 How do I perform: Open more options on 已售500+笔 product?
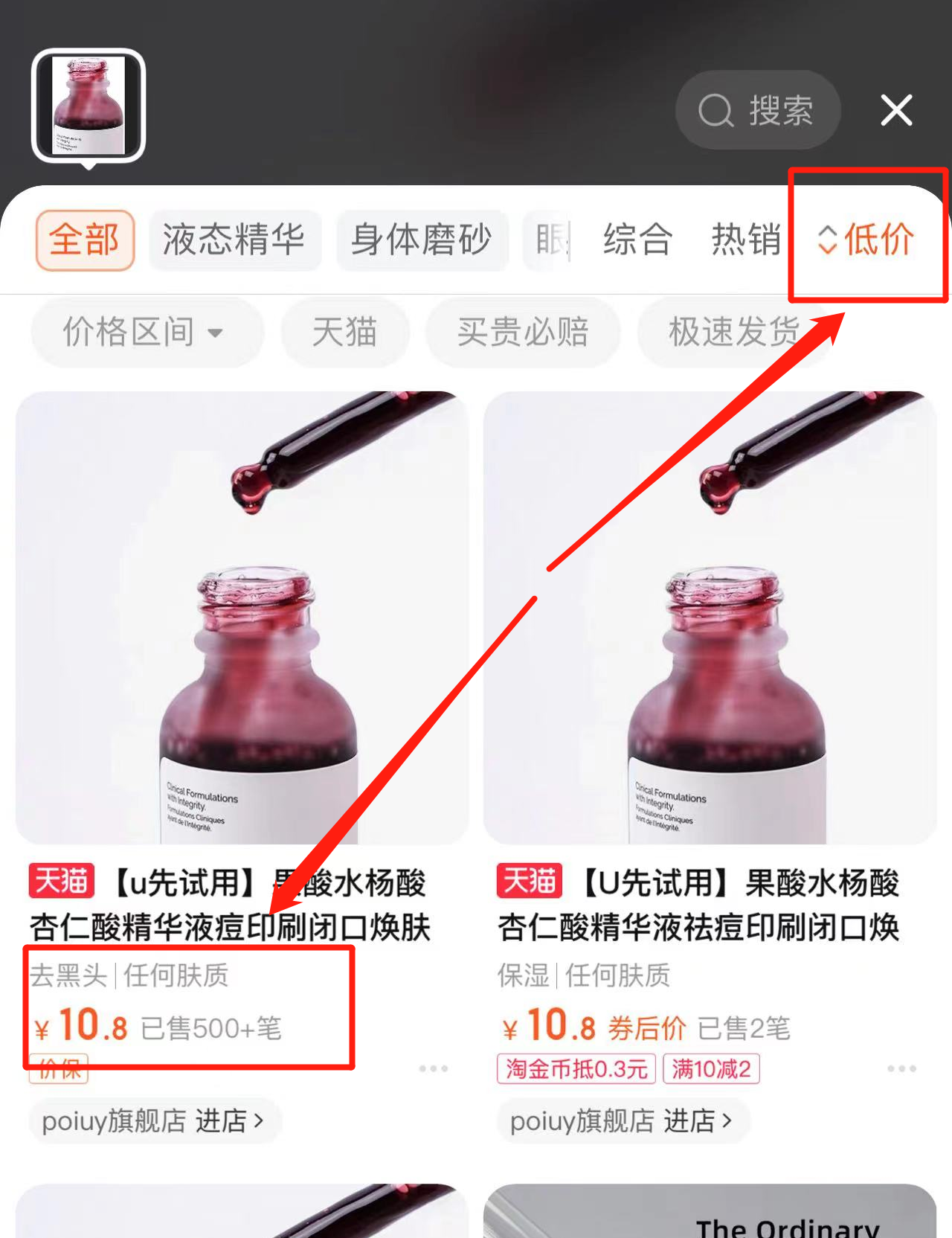433,1069
